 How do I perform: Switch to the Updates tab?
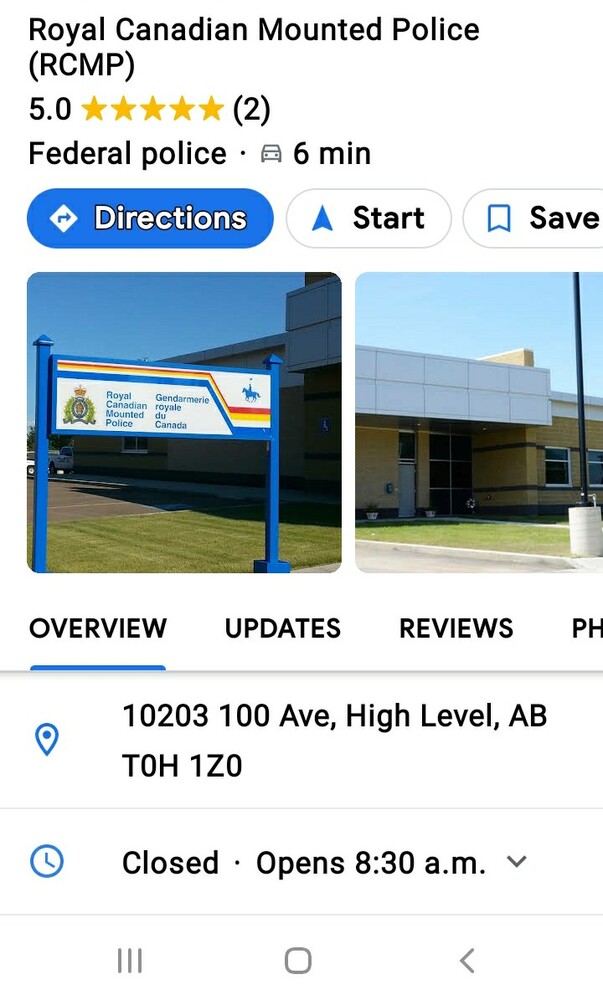click(282, 628)
